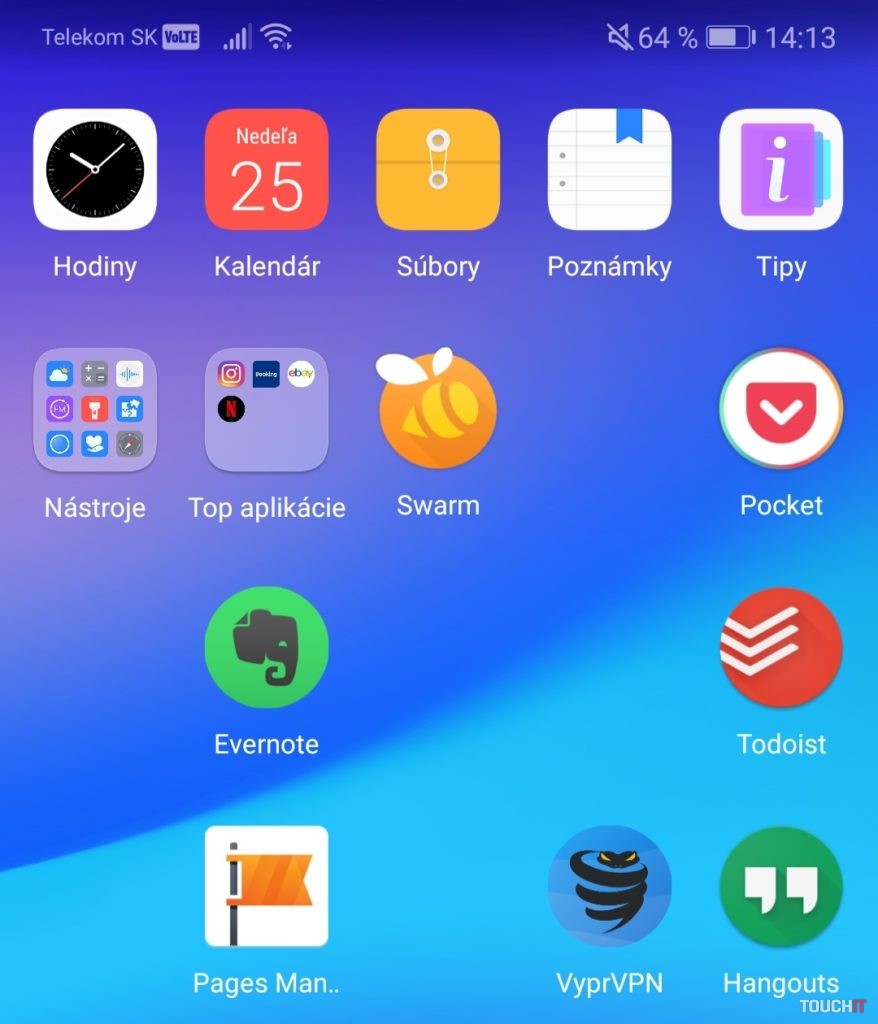Open Hangouts
Image resolution: width=878 pixels, height=1024 pixels.
pyautogui.click(x=781, y=886)
